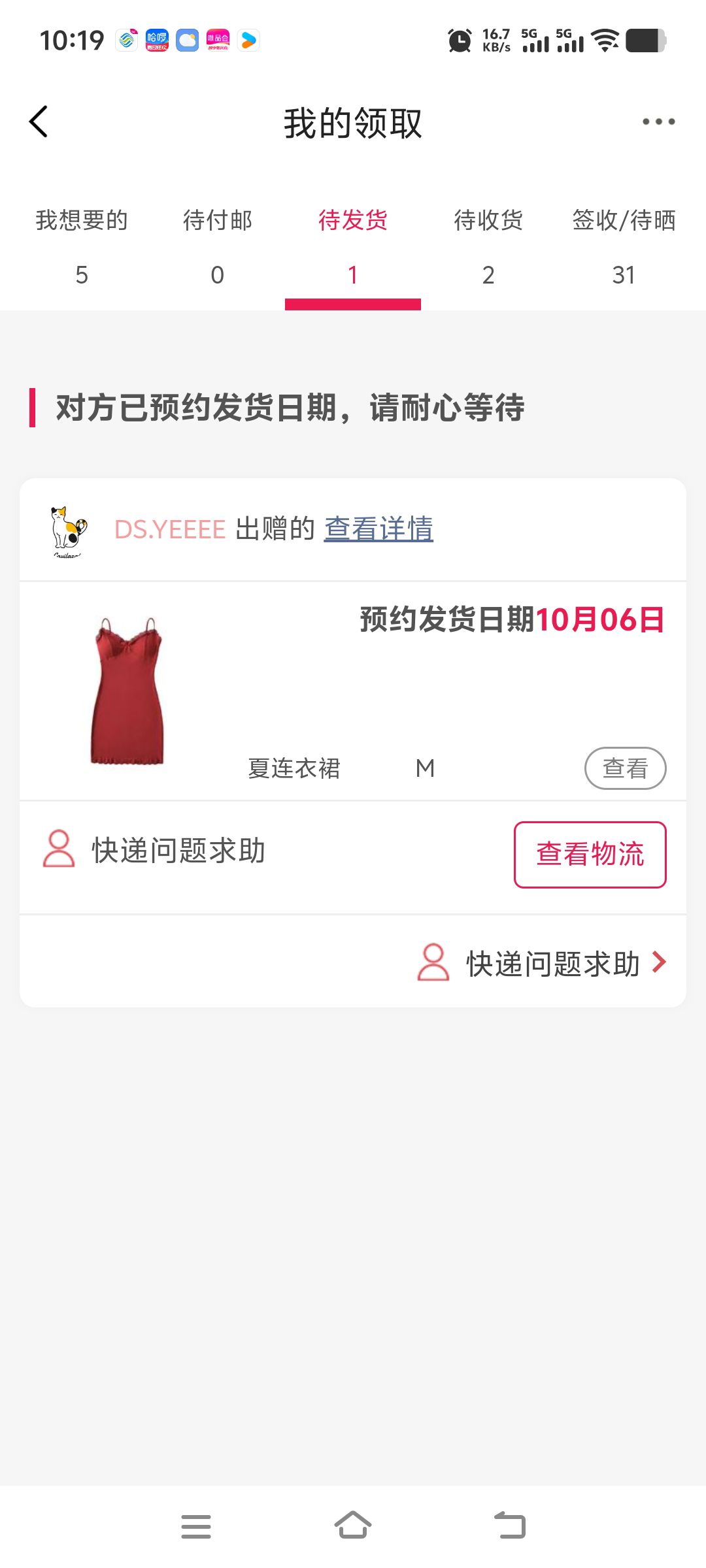
Task: Open the 签收/待晒 tab
Action: click(624, 247)
